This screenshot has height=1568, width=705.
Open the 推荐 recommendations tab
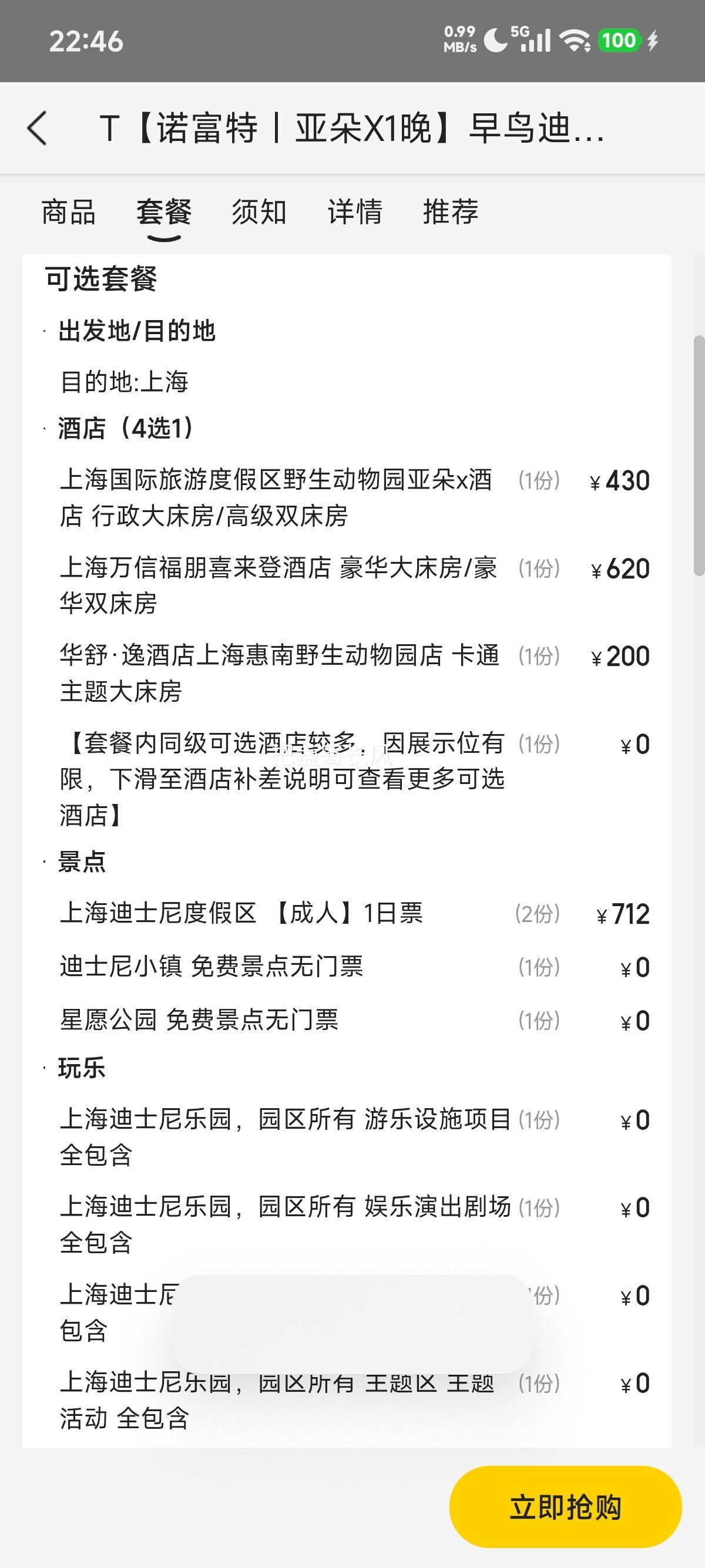[451, 213]
